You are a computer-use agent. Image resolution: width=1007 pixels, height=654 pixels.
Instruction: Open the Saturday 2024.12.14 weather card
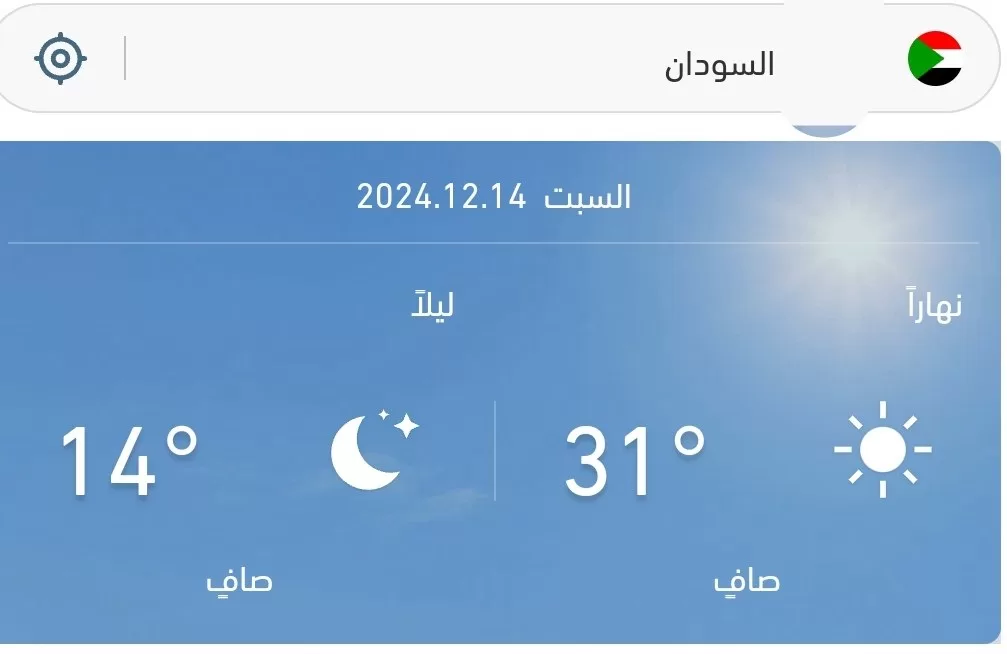coord(494,196)
